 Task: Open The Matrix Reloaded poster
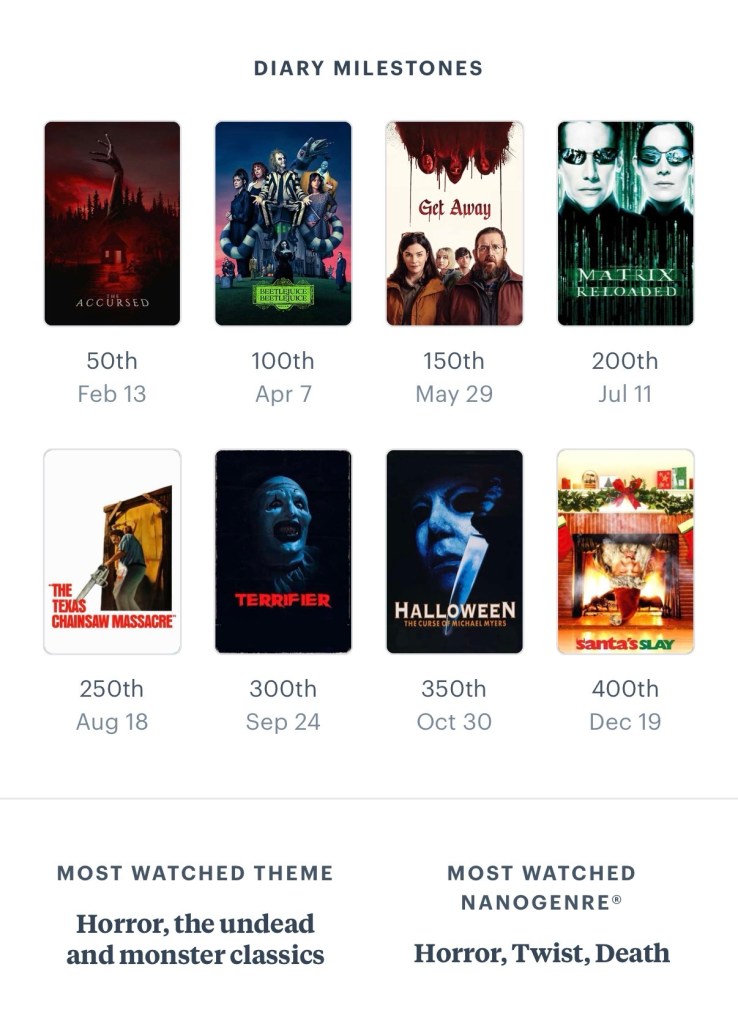coord(625,224)
